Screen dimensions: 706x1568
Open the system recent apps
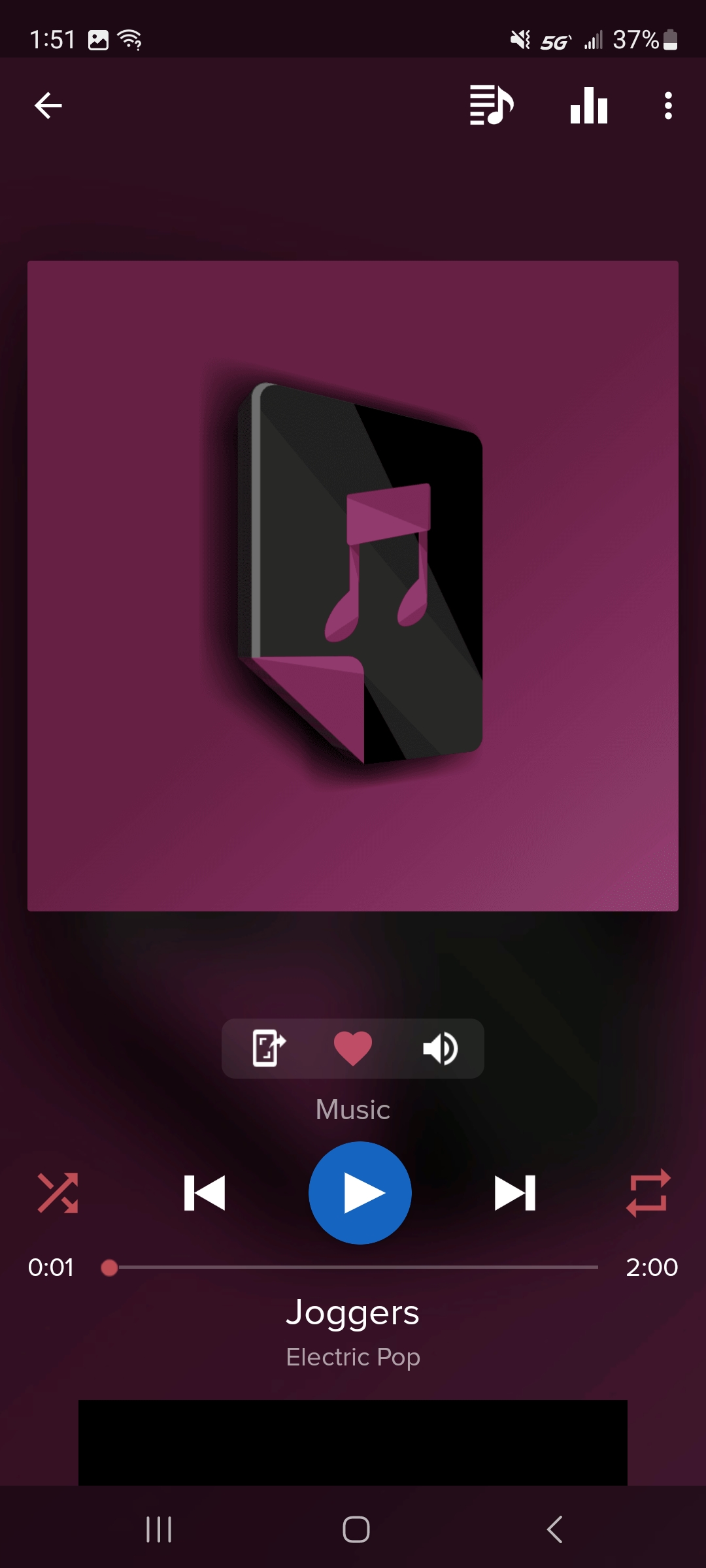[159, 1529]
